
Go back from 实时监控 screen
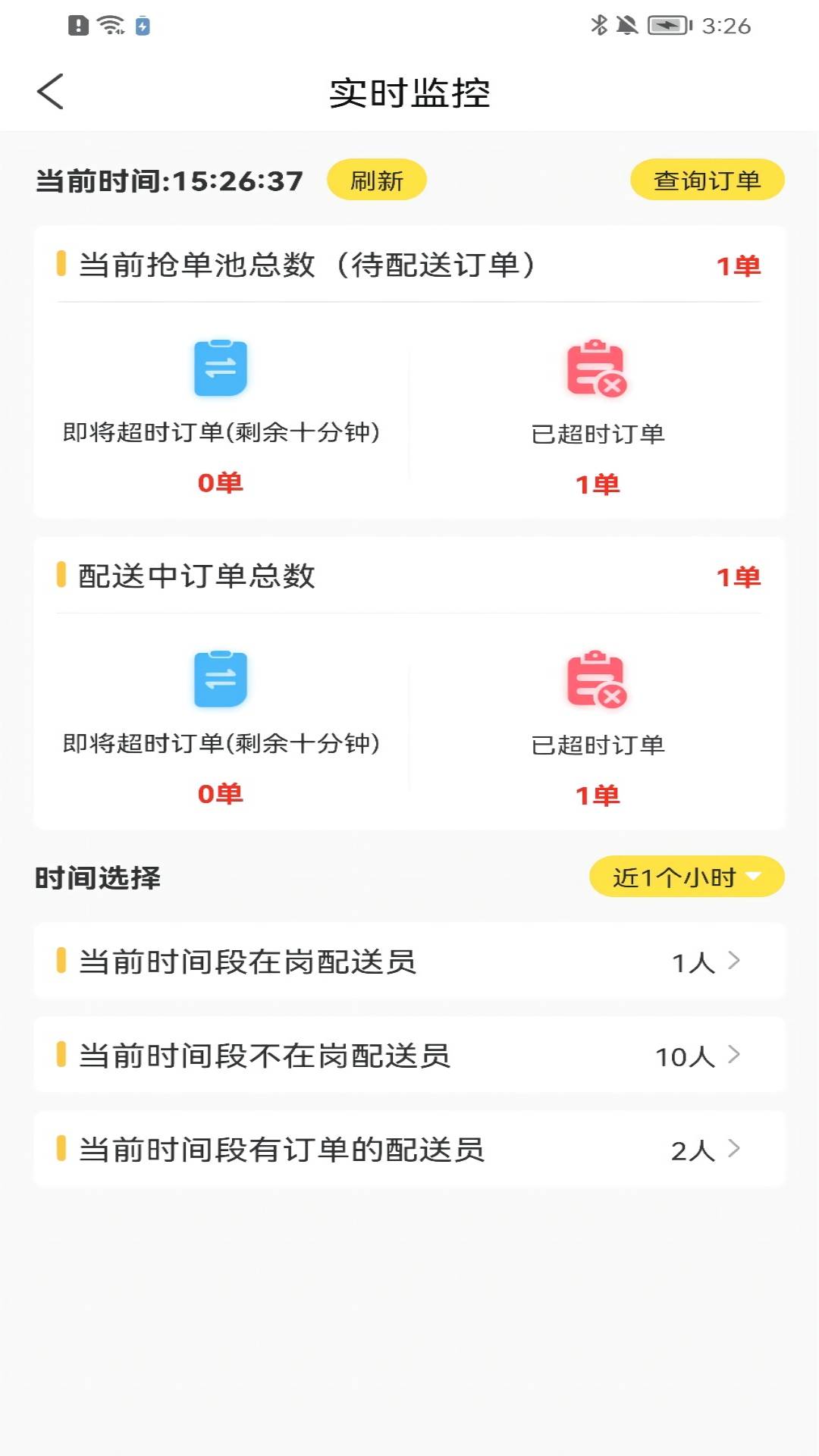[51, 92]
